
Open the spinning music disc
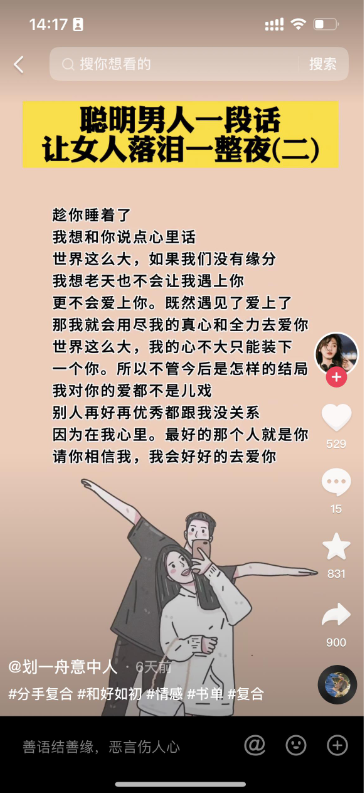tap(337, 685)
